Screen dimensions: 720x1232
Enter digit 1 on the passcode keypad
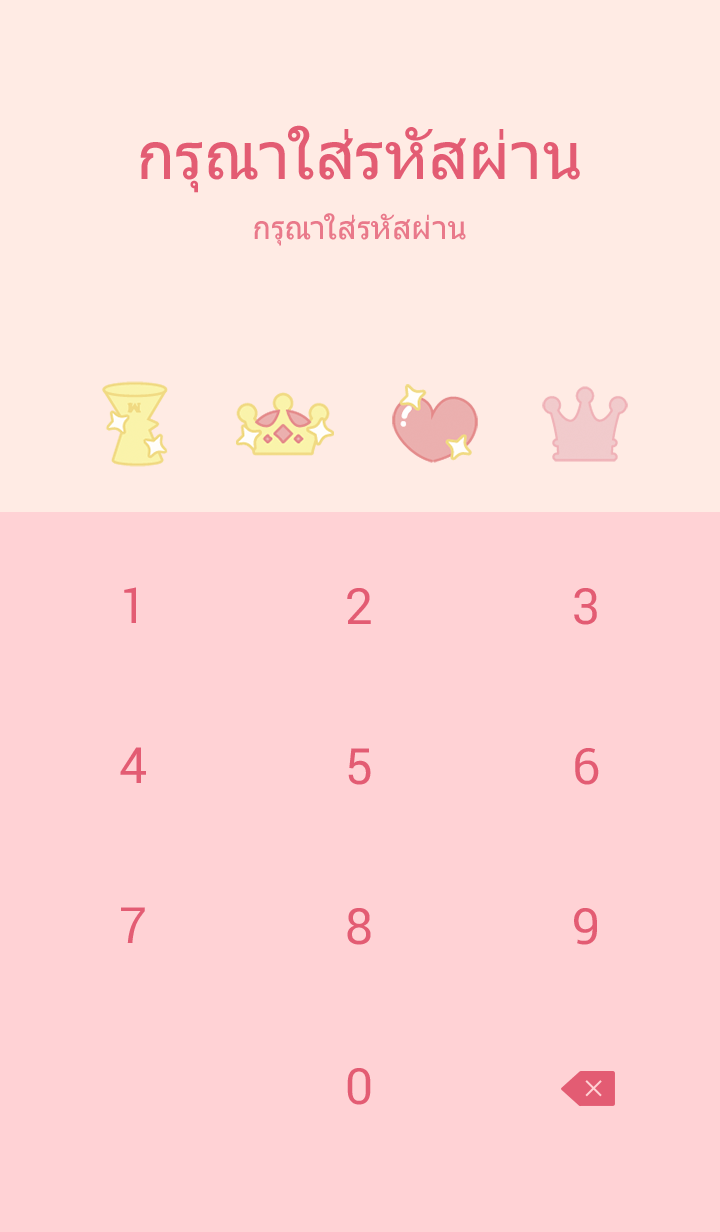point(132,607)
